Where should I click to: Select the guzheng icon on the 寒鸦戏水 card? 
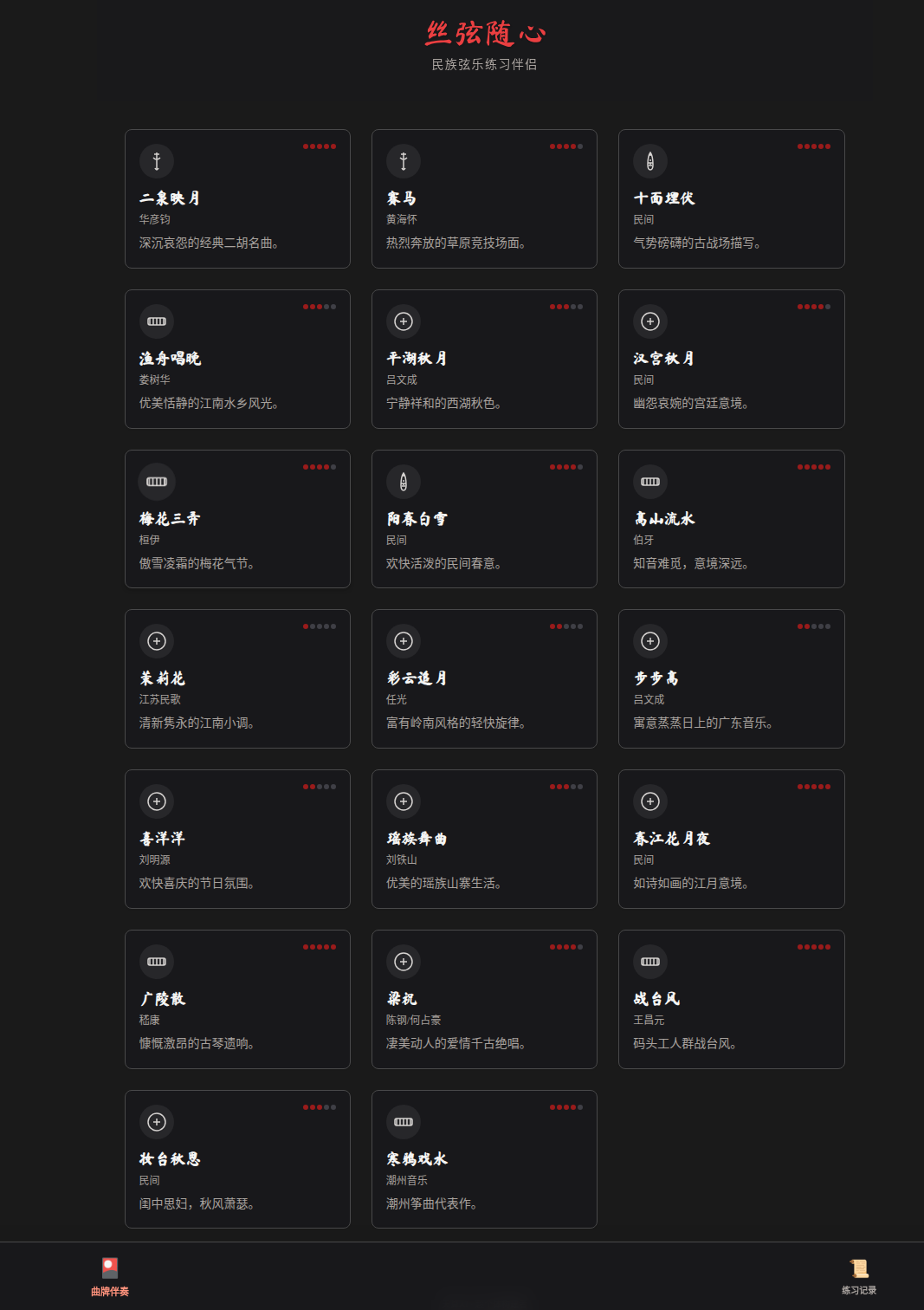404,1121
